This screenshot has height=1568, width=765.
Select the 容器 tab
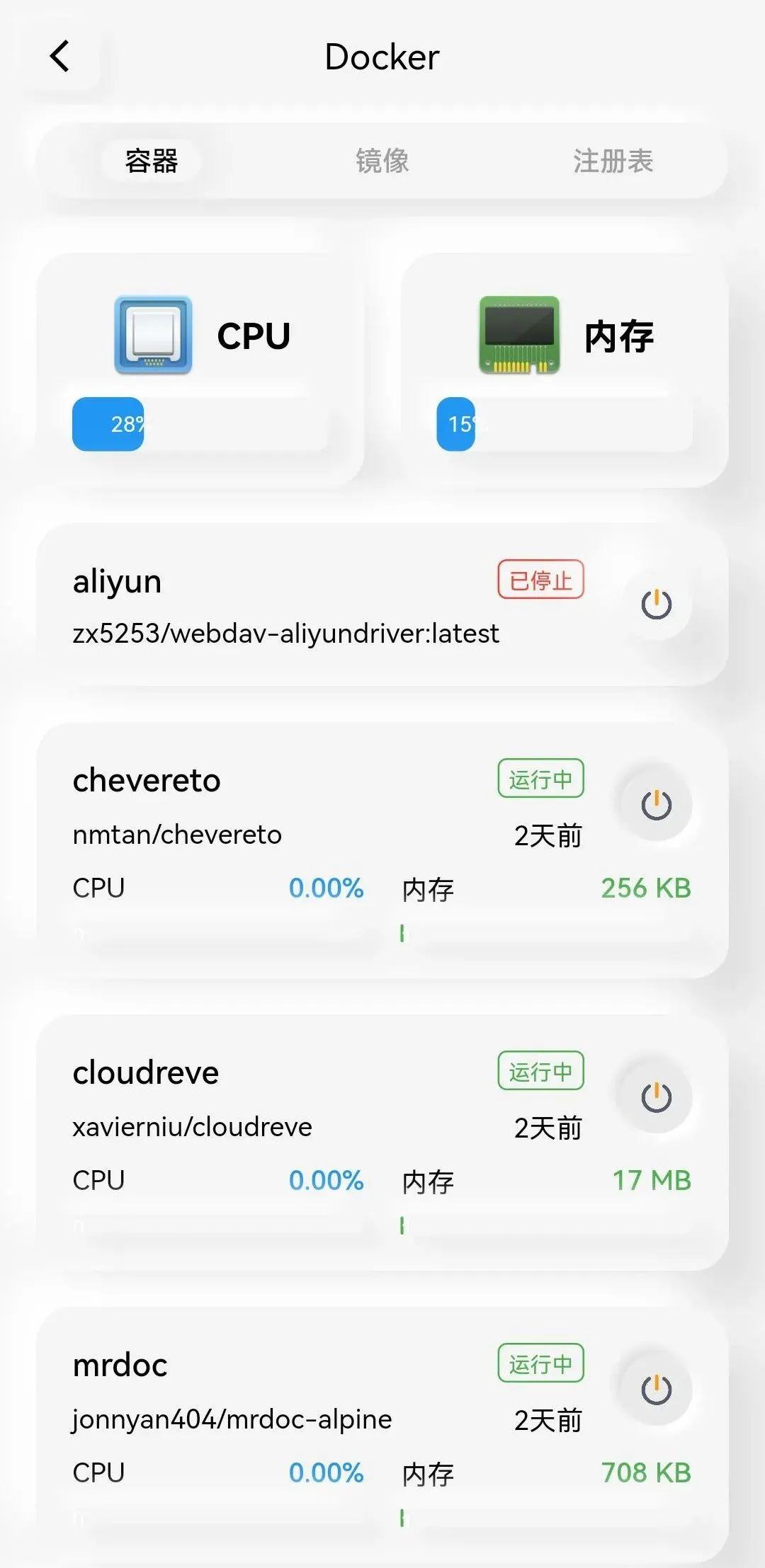151,161
